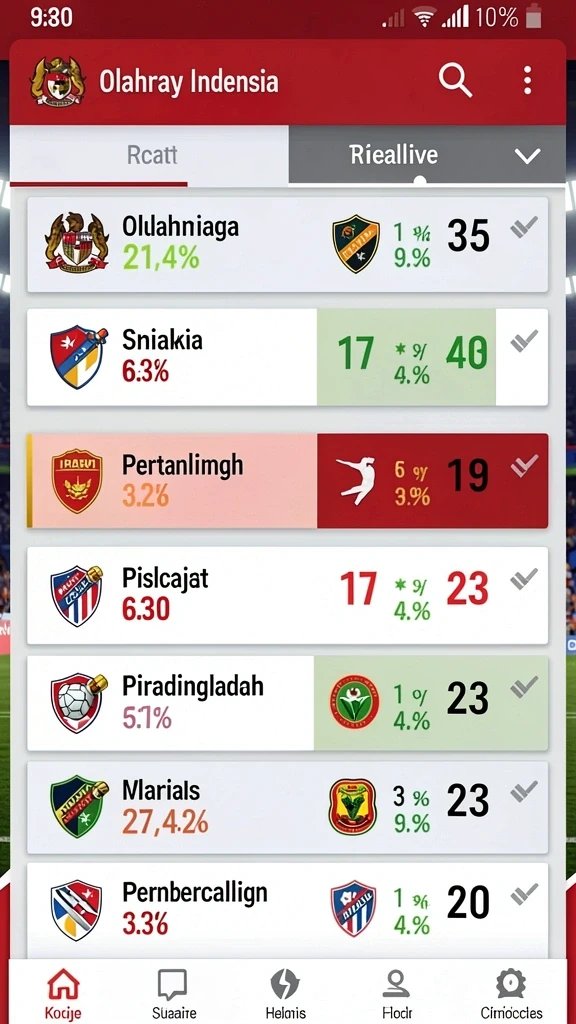Open the three-dot overflow menu
This screenshot has width=576, height=1024.
(527, 81)
